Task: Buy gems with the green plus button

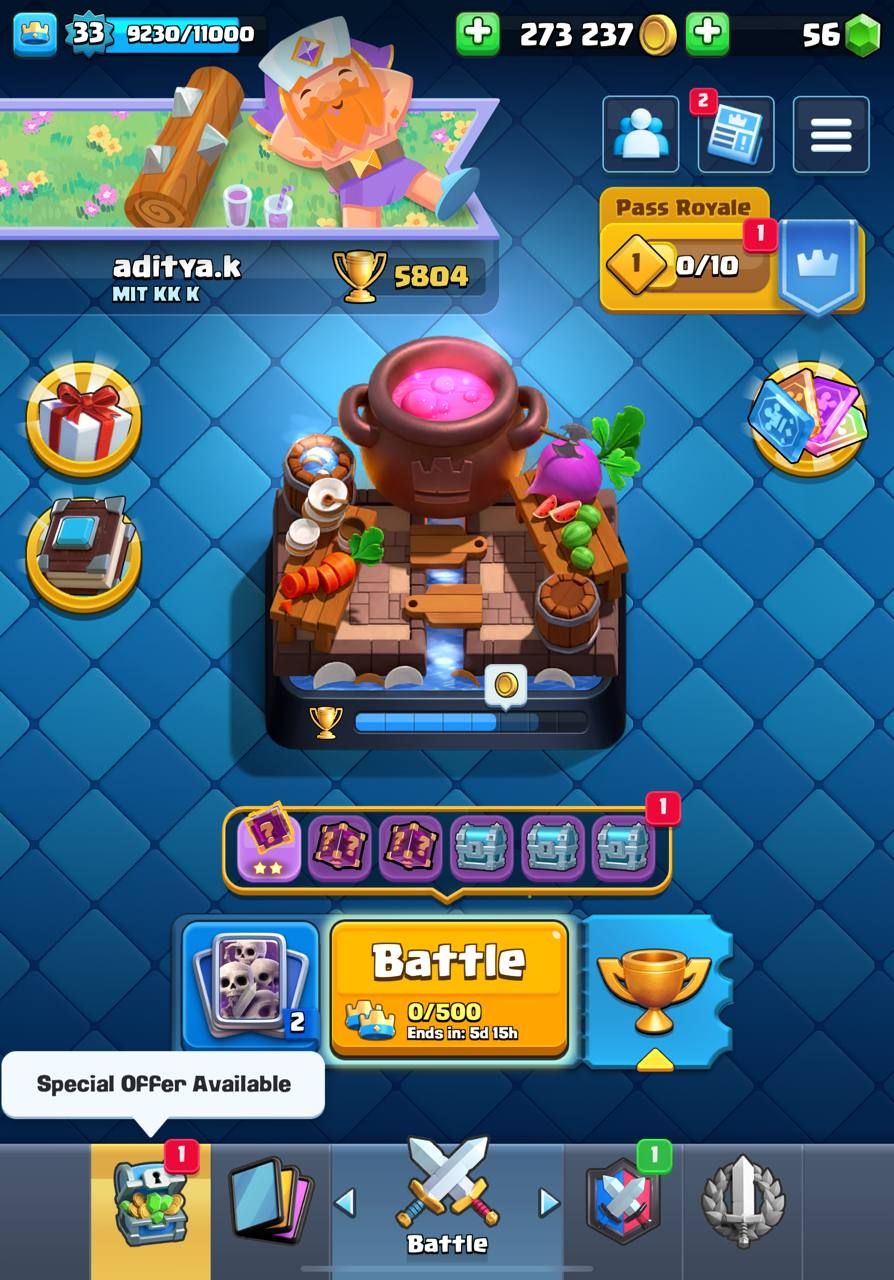Action: tap(708, 34)
